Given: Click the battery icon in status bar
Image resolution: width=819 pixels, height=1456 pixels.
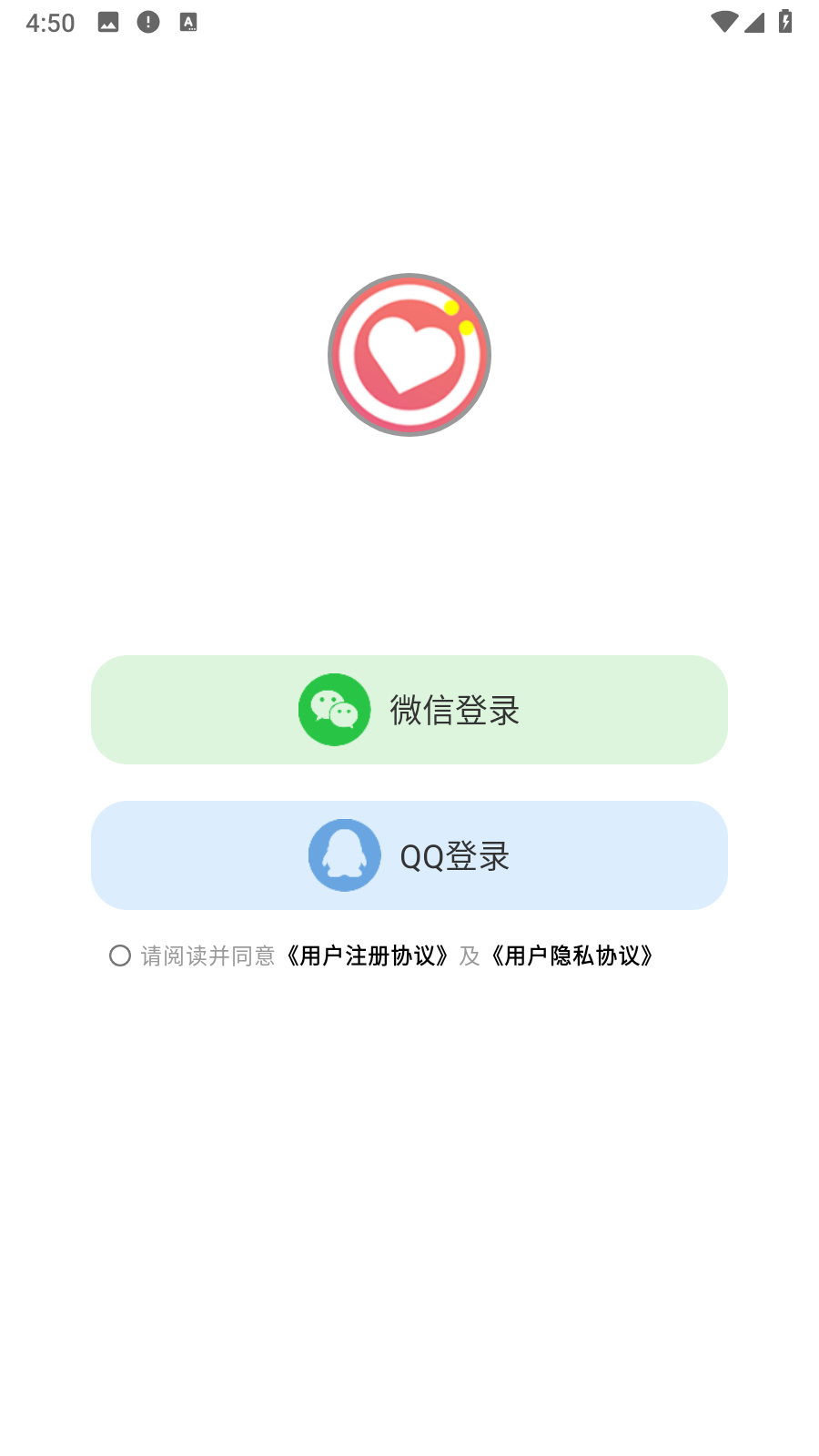Looking at the screenshot, I should [784, 22].
